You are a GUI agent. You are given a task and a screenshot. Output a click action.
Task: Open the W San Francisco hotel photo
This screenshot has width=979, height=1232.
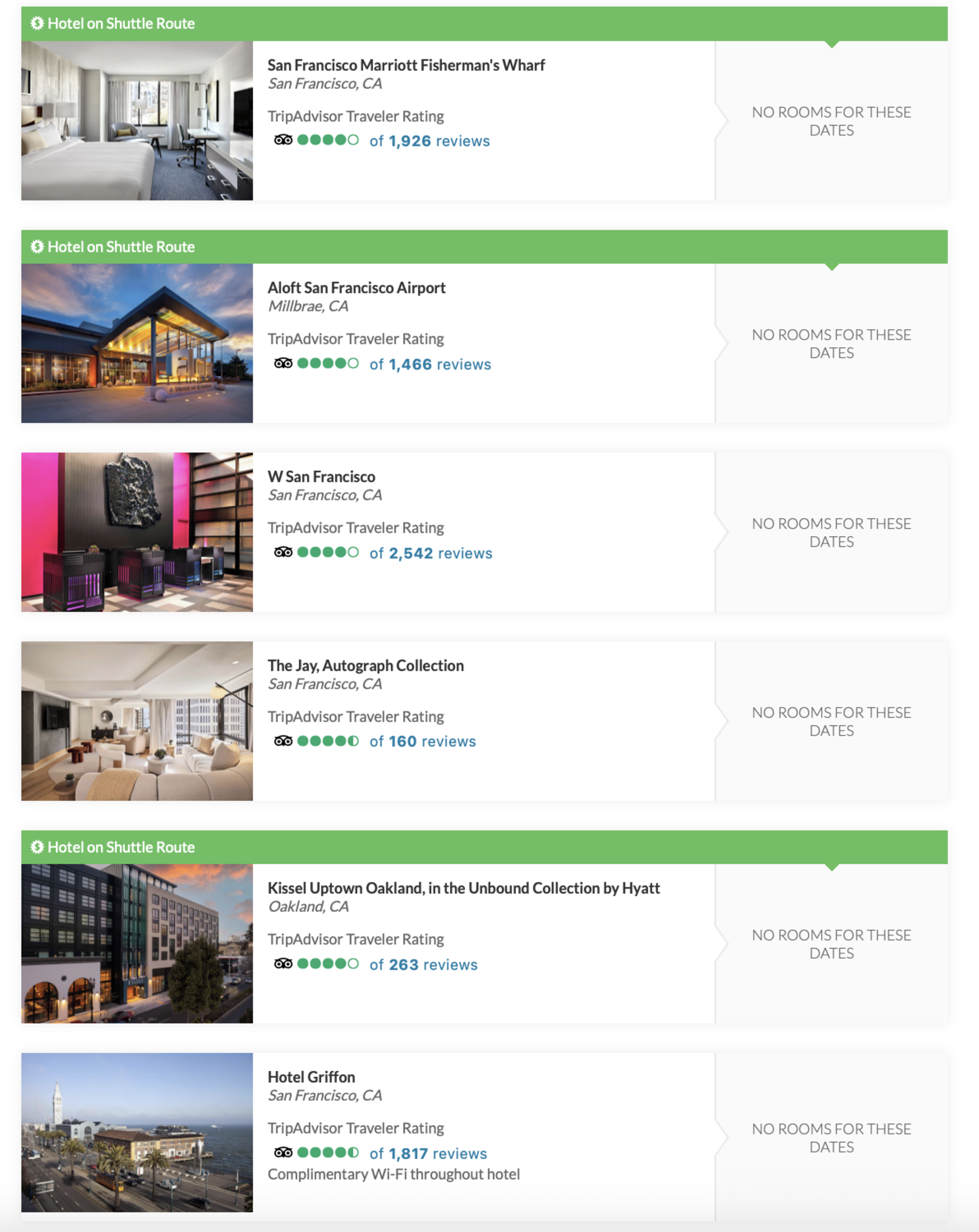pyautogui.click(x=137, y=532)
